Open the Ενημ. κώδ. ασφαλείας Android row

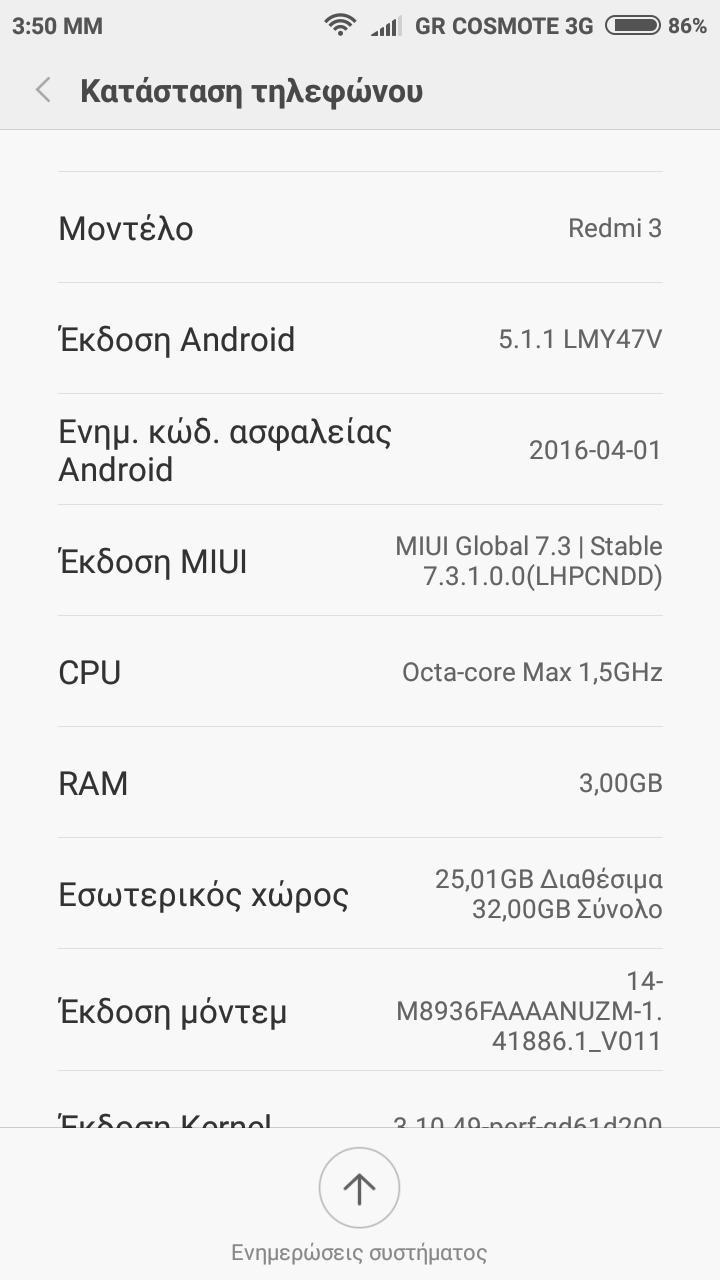[360, 450]
